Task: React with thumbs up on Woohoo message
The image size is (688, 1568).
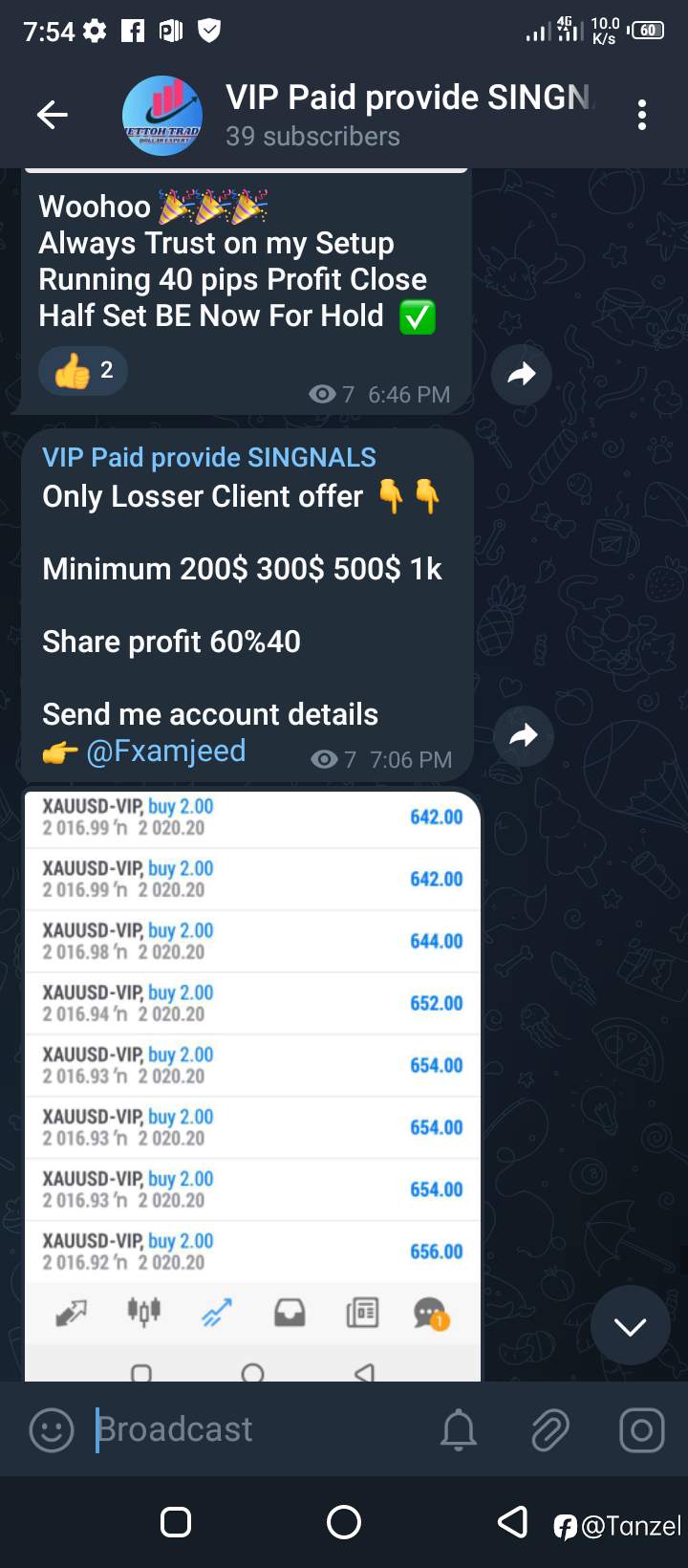Action: point(83,371)
